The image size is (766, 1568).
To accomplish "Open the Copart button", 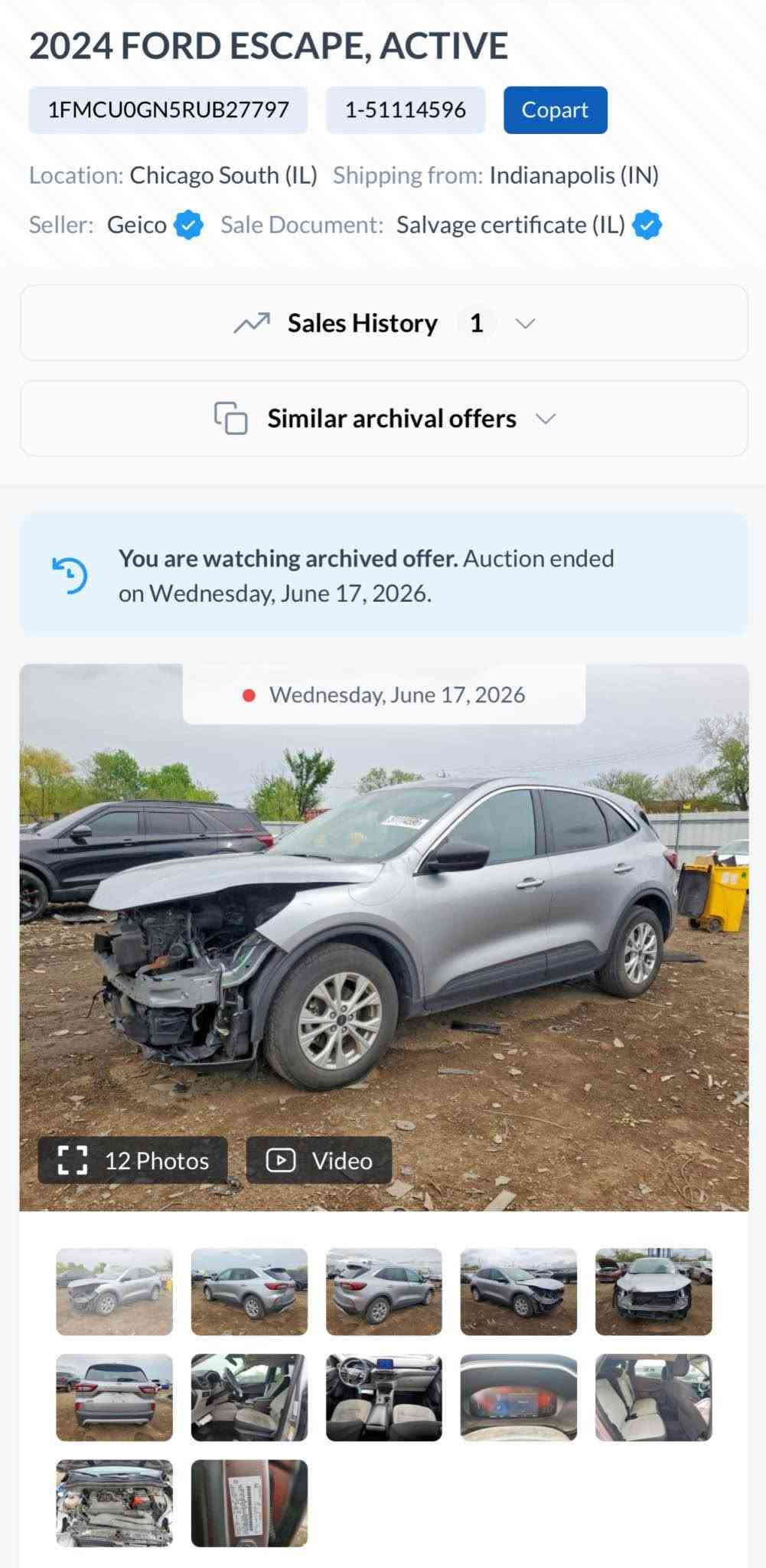I will (555, 109).
